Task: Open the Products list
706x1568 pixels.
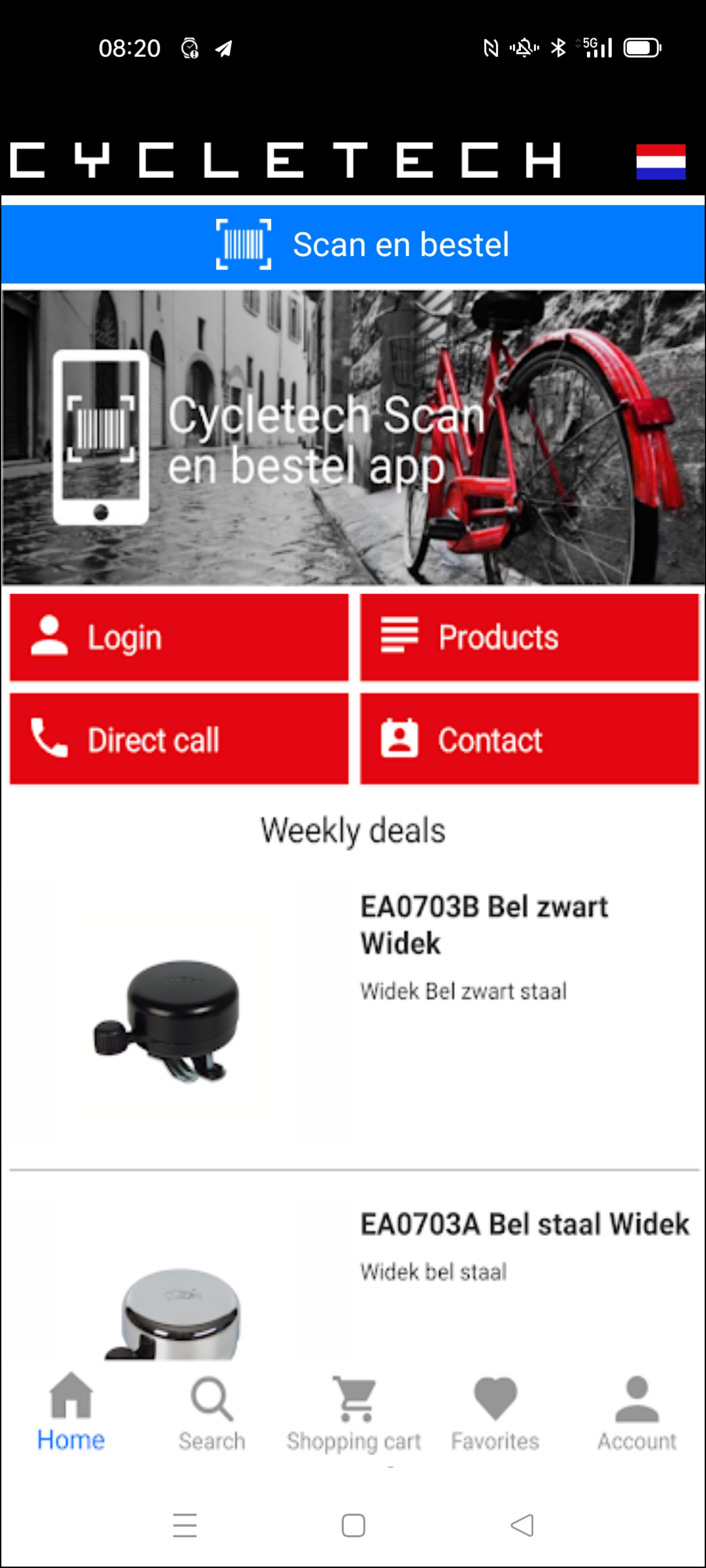Action: point(529,637)
